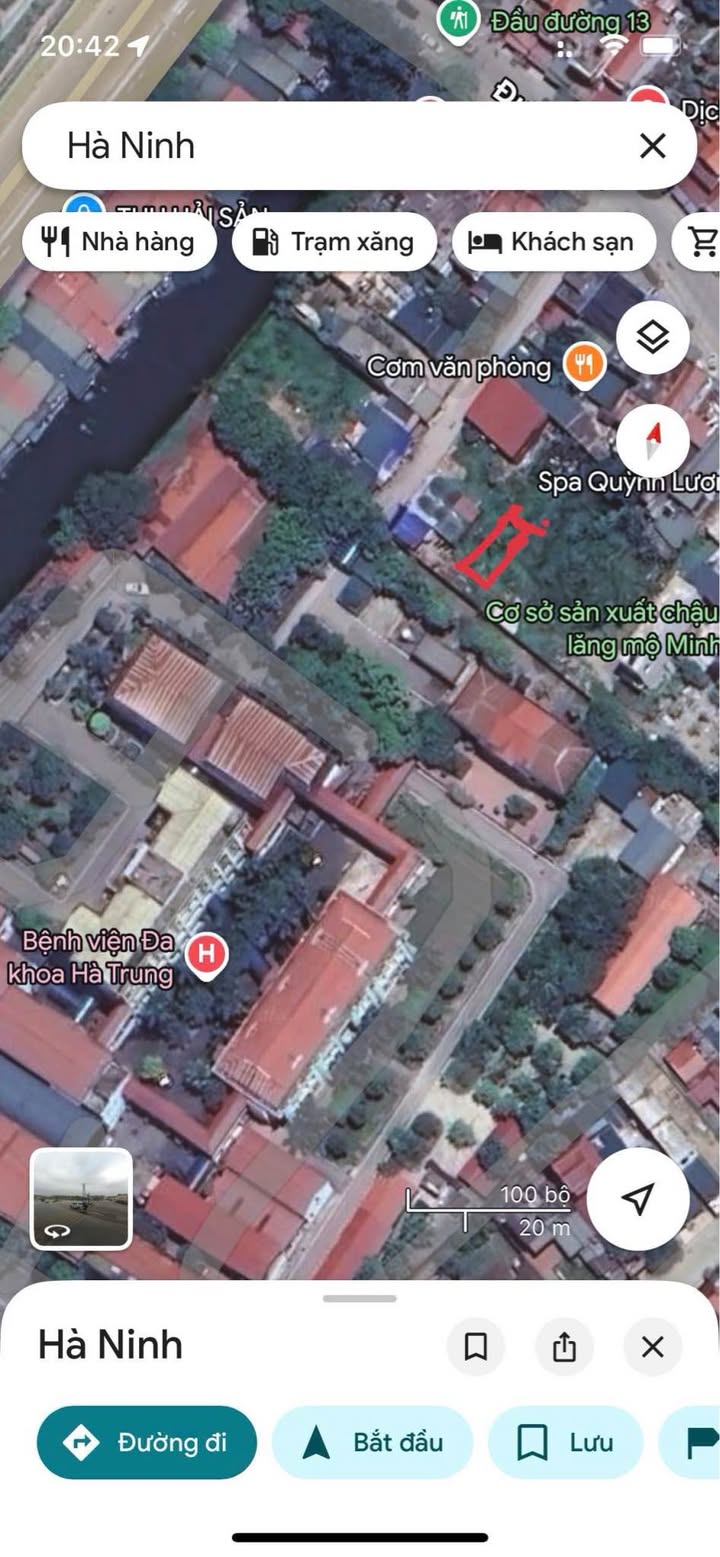Viewport: 720px width, 1557px height.
Task: Open the Cơm văn phòng restaurant pin
Action: click(x=583, y=365)
